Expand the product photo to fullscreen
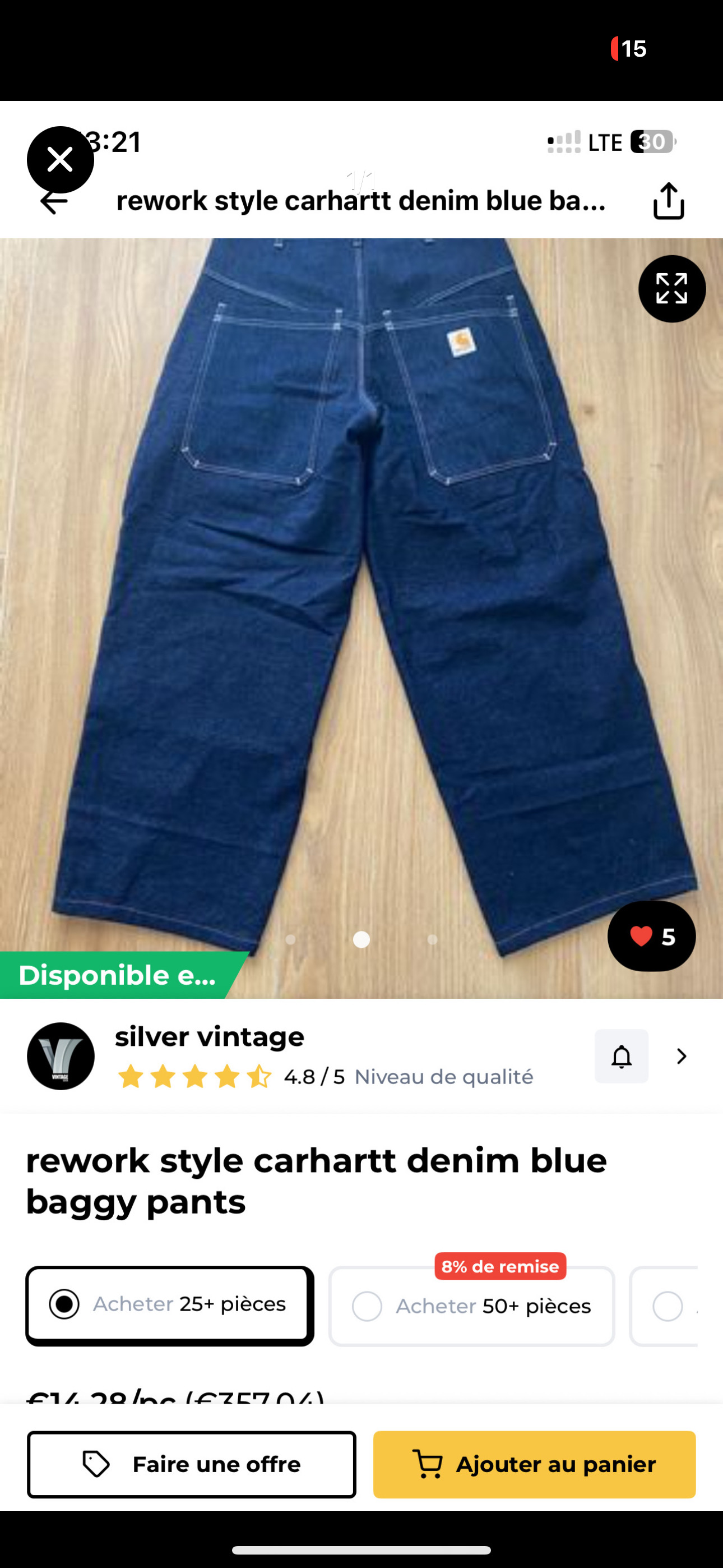The height and width of the screenshot is (1568, 723). pyautogui.click(x=671, y=288)
